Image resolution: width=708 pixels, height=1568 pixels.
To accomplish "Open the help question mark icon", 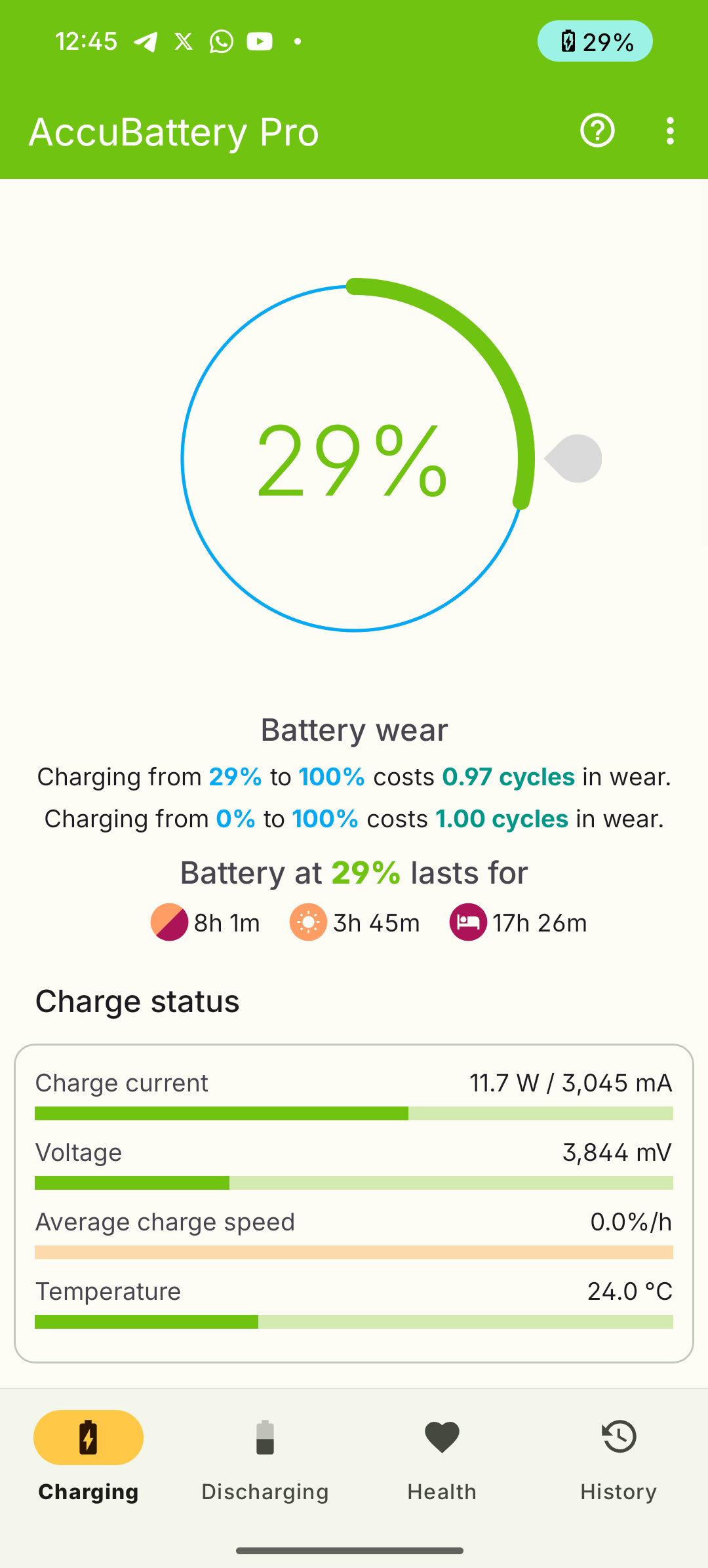I will 597,131.
